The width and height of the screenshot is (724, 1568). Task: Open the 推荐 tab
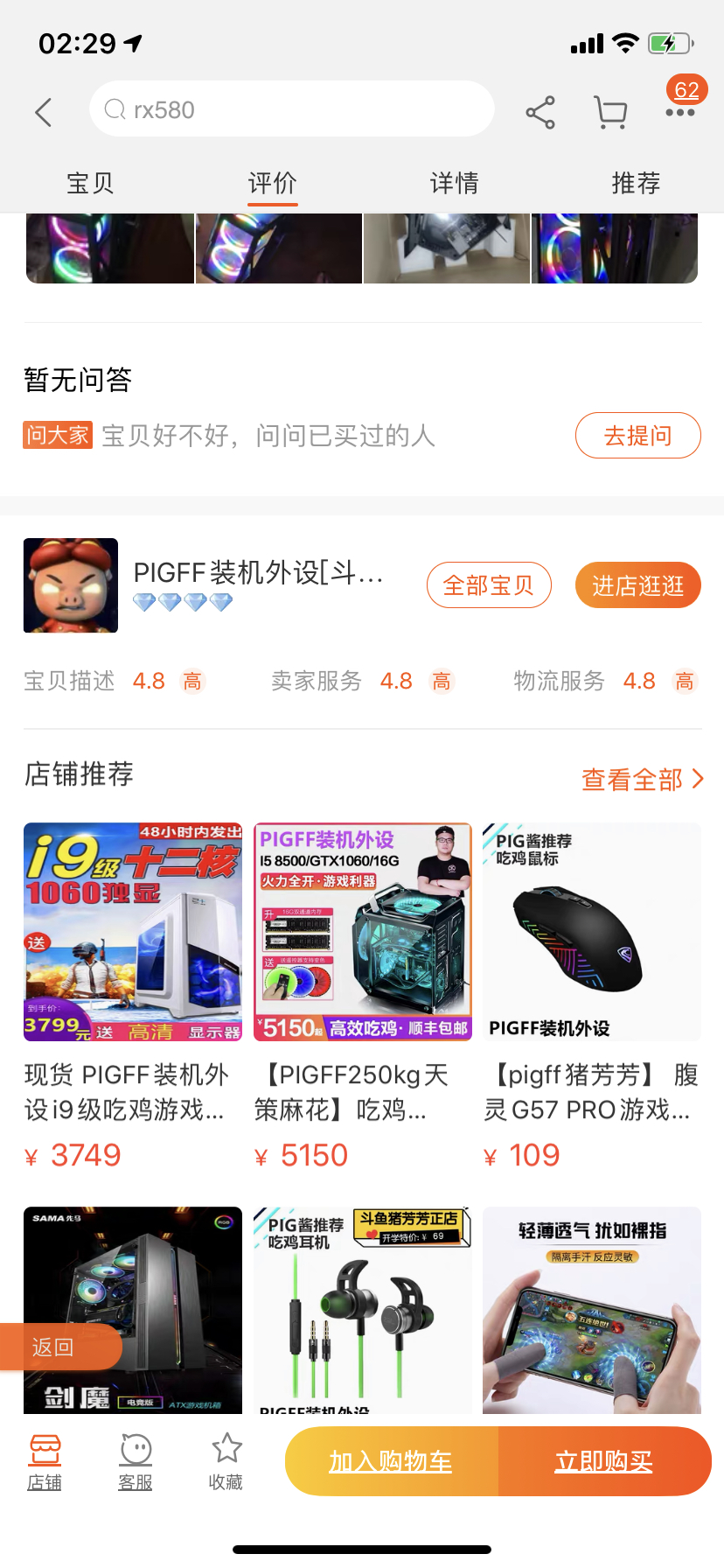click(x=635, y=183)
